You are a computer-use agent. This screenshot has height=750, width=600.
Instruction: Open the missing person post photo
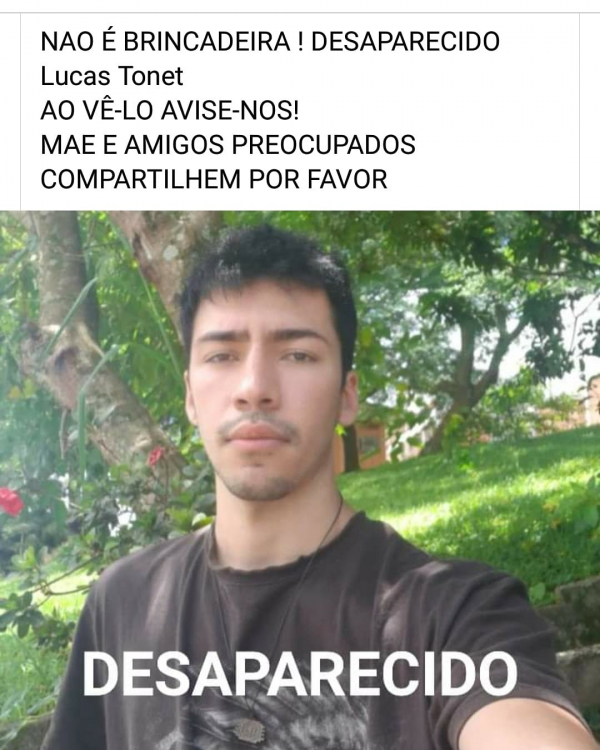[300, 480]
